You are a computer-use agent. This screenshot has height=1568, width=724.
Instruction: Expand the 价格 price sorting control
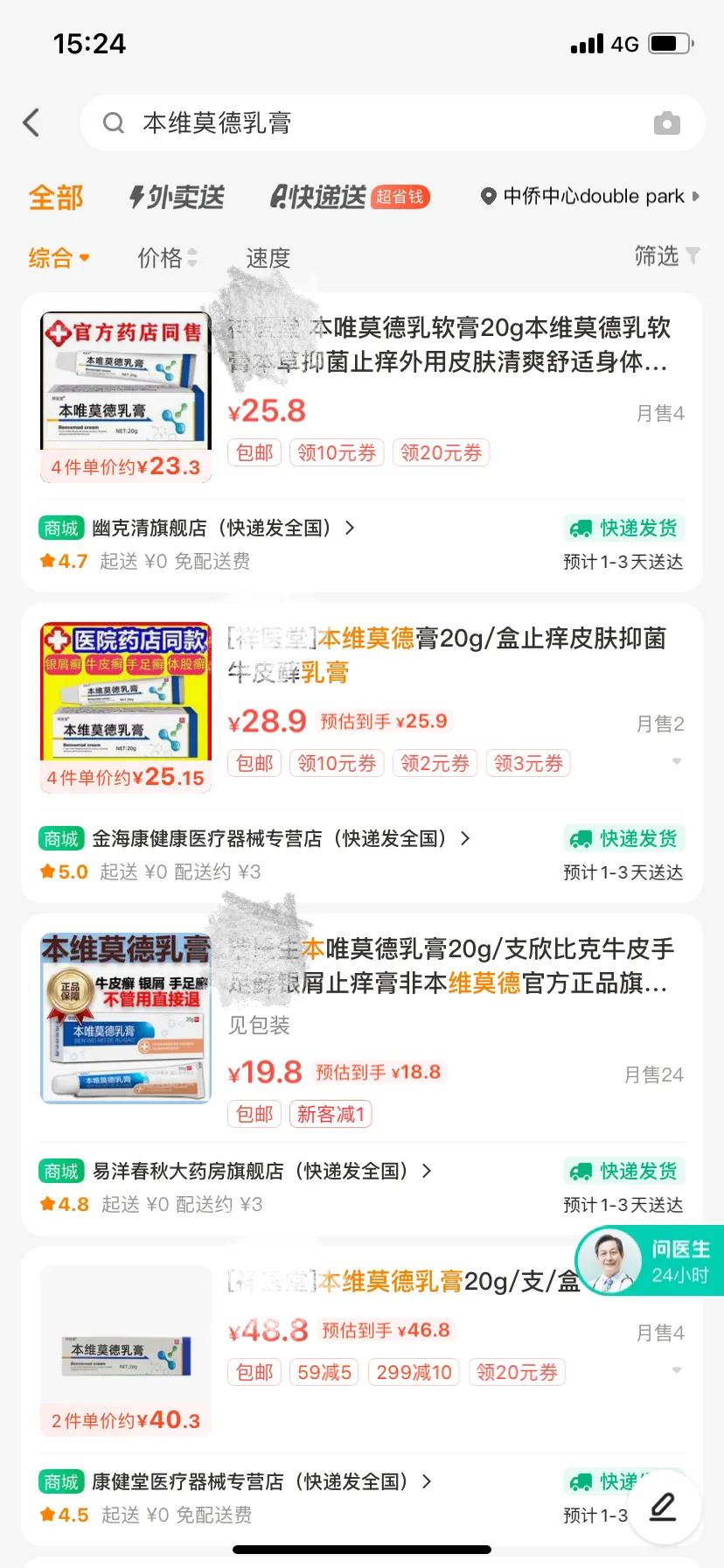pos(165,257)
